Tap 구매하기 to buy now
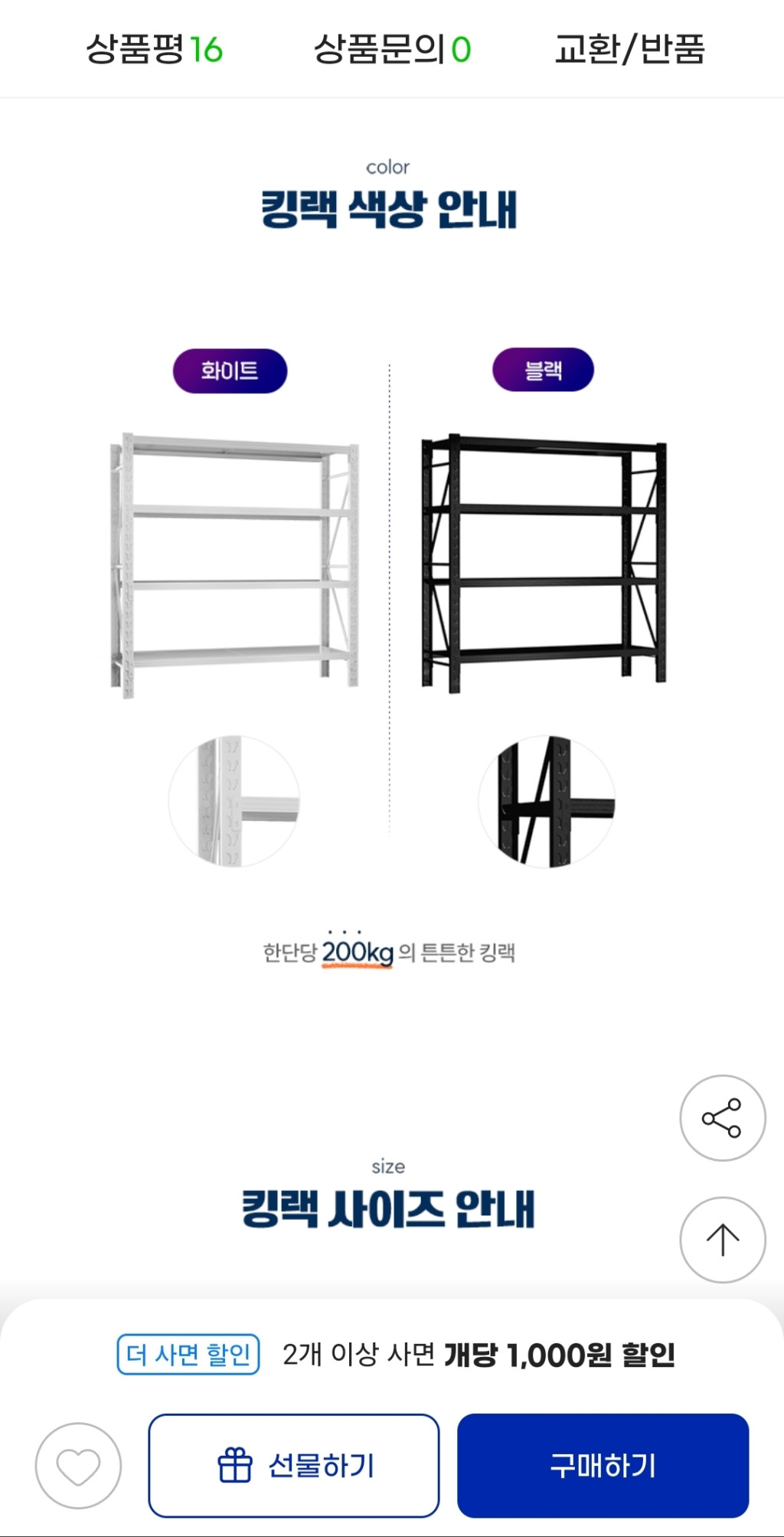 tap(603, 1466)
